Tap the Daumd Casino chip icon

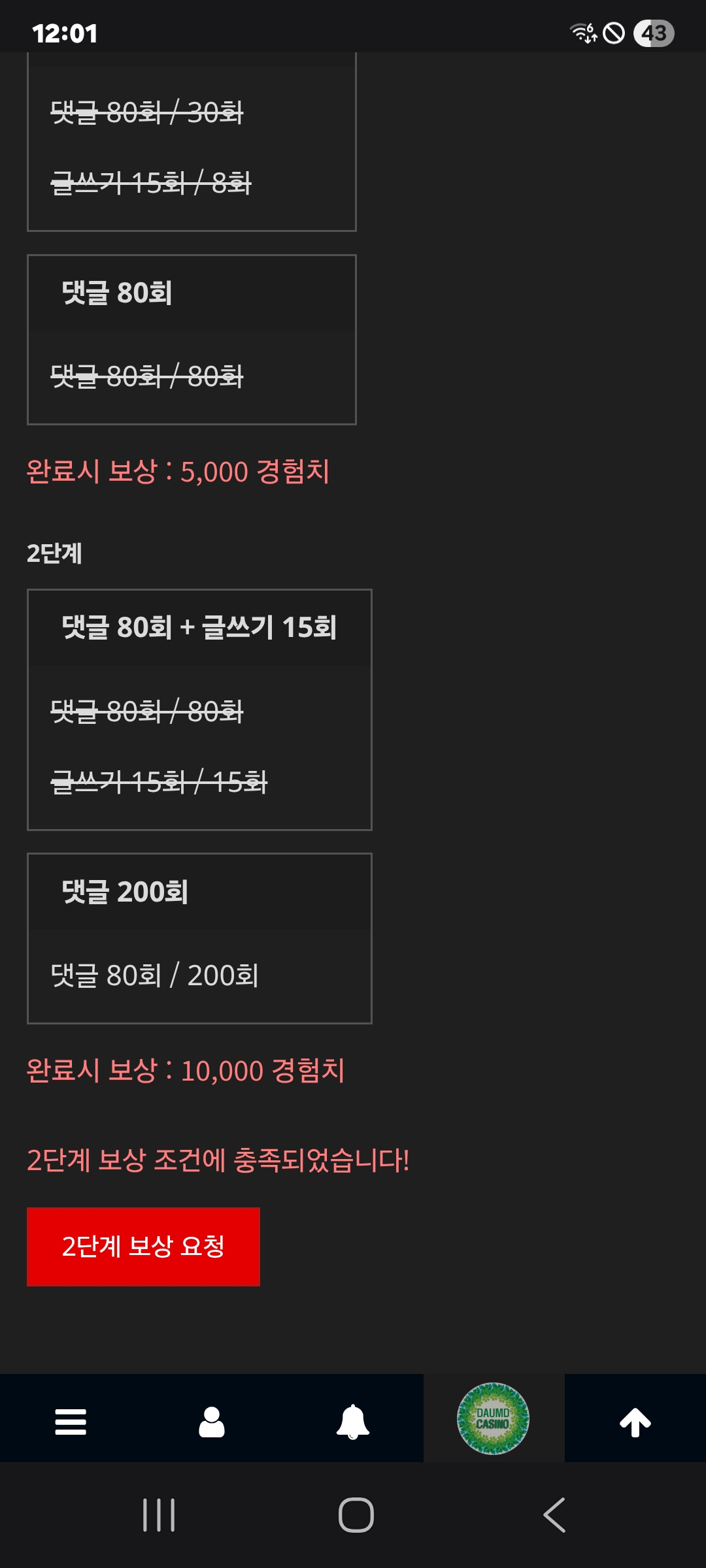pos(493,1418)
